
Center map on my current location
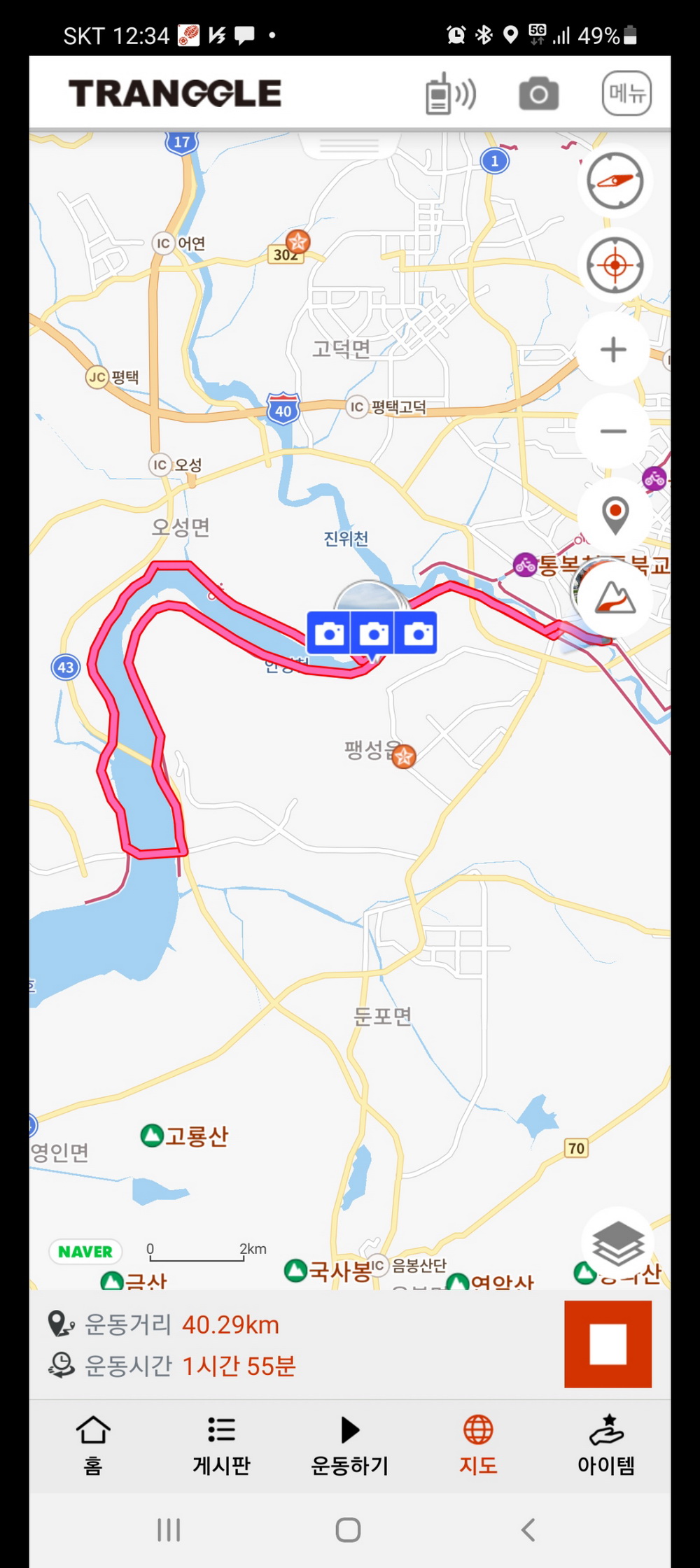615,265
